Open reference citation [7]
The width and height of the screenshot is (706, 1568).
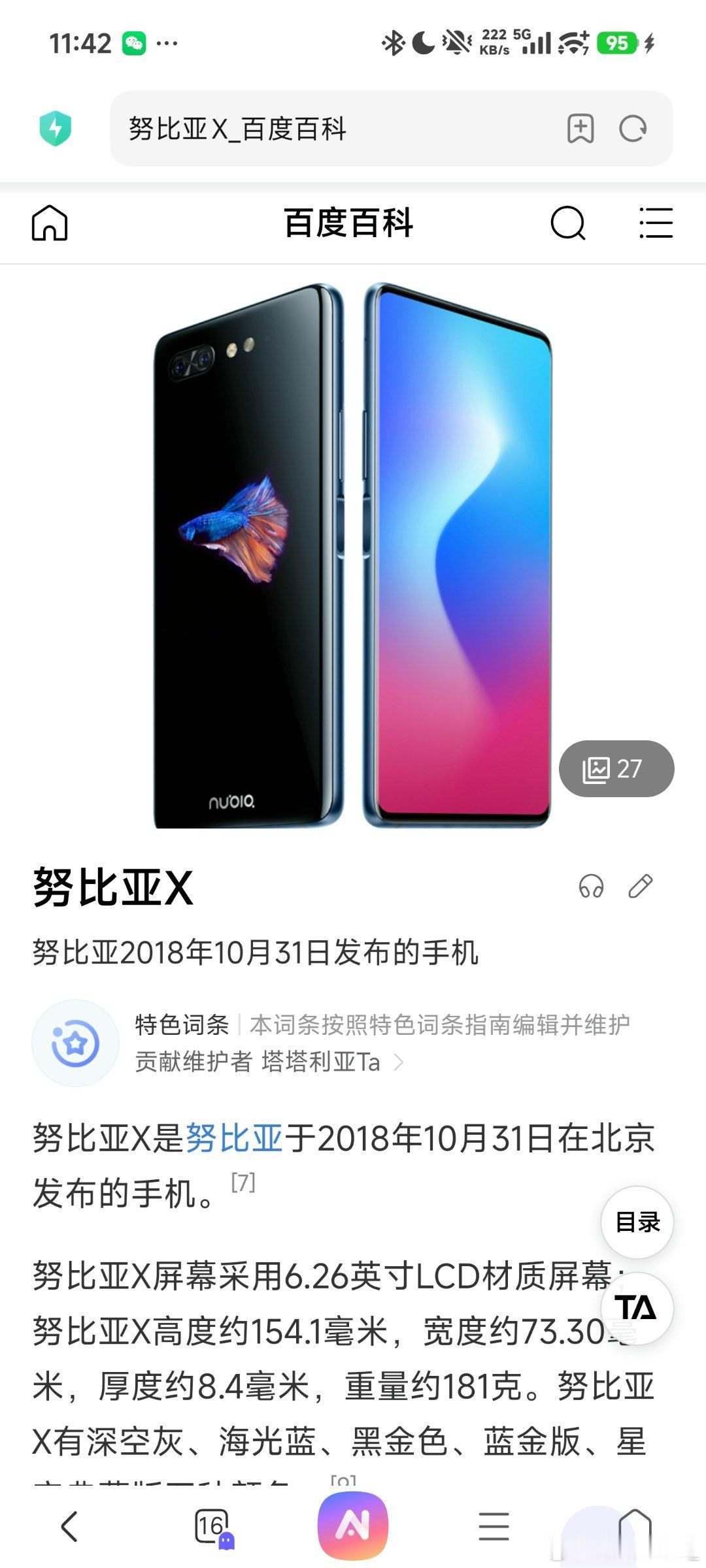[243, 1183]
